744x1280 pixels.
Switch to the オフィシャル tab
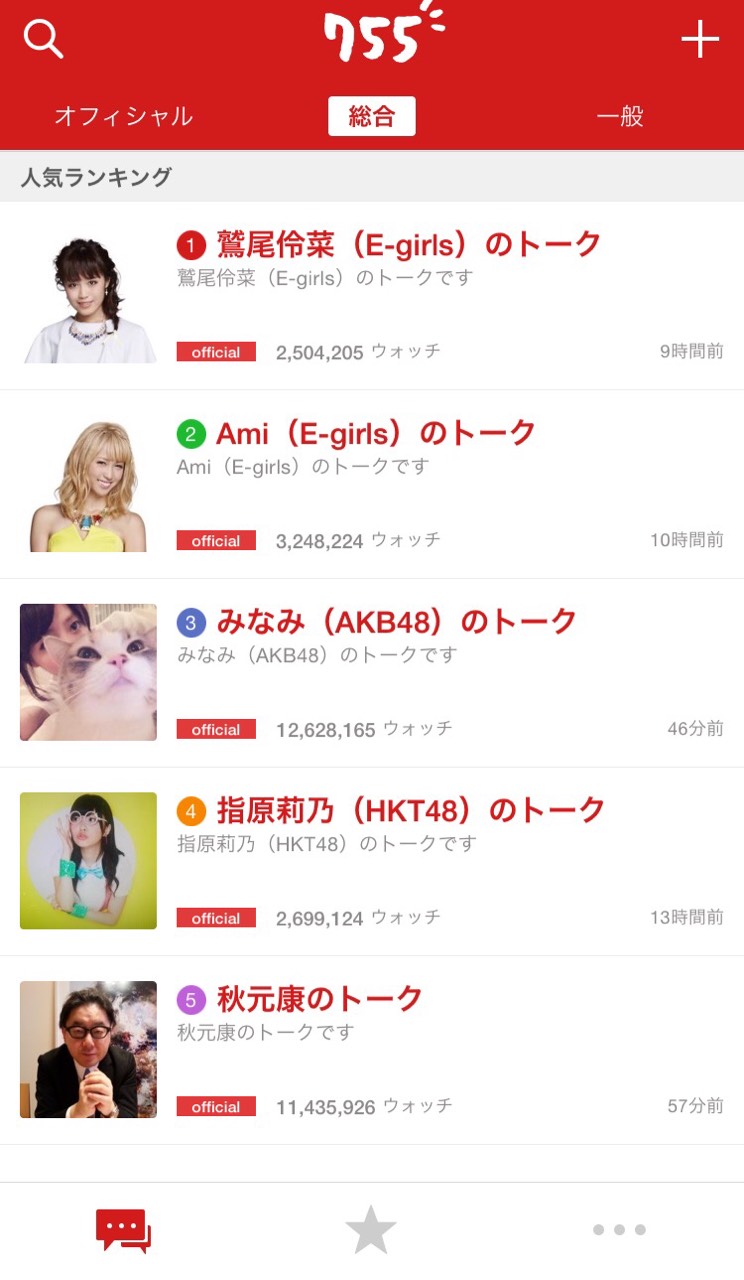tap(123, 116)
